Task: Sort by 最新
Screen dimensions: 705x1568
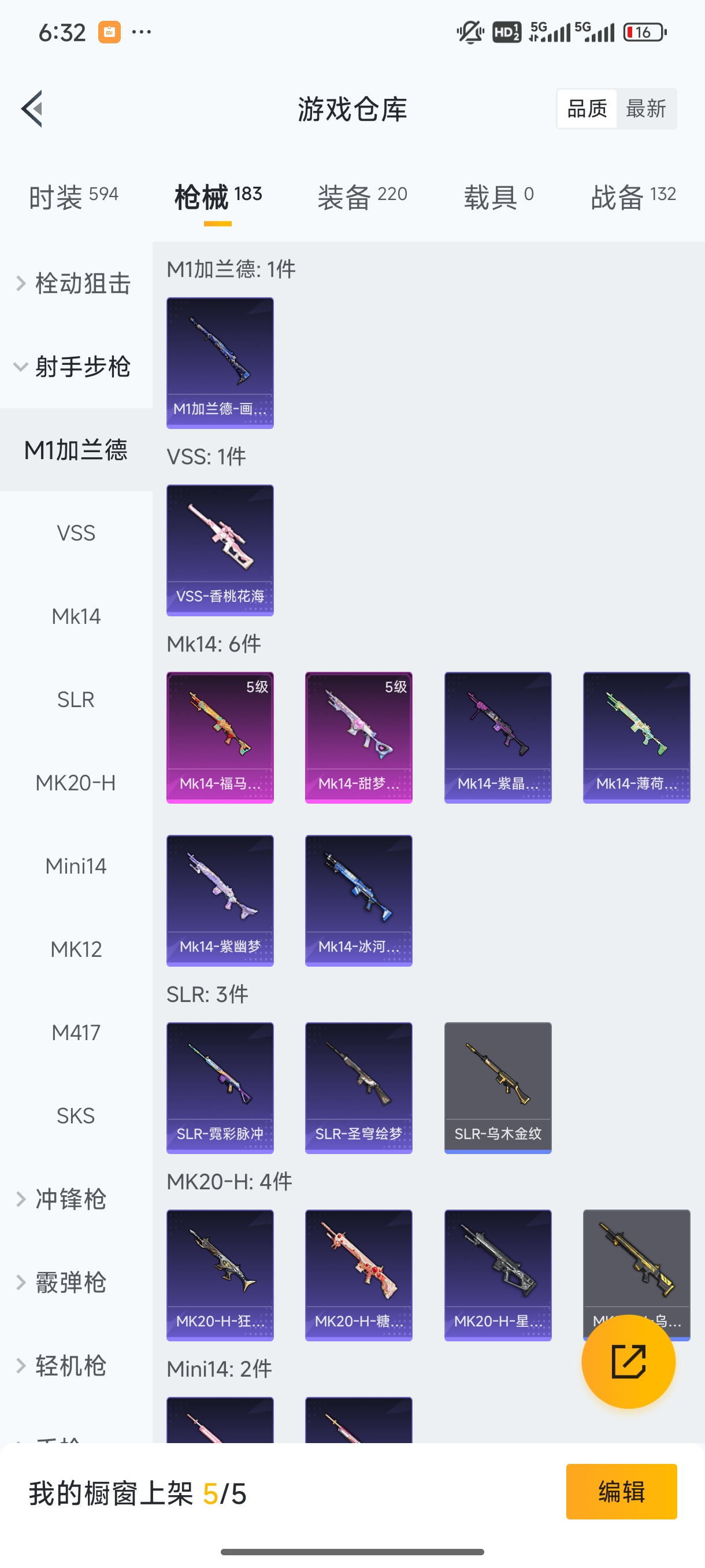Action: point(645,109)
